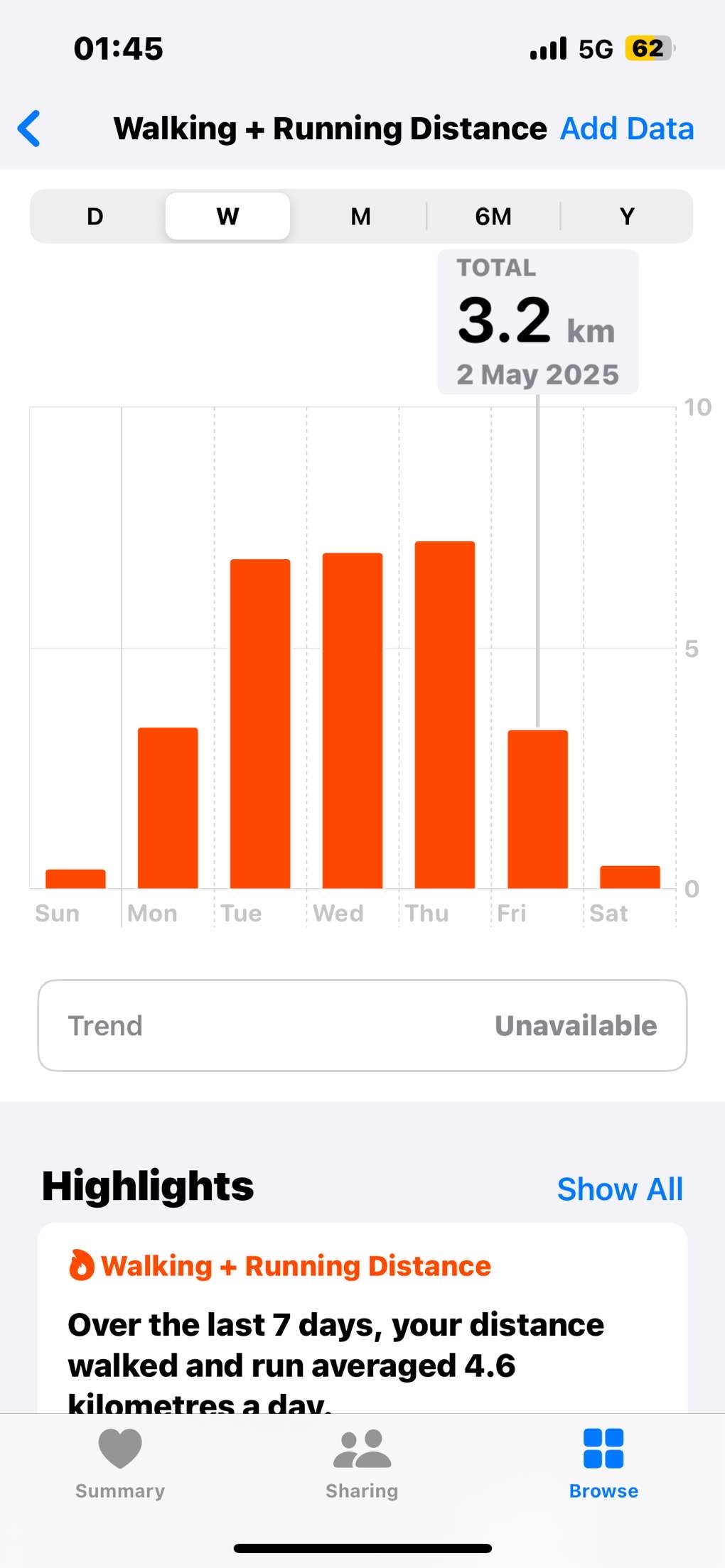725x1568 pixels.
Task: Select the Wed bar in the chart
Action: coord(353,720)
